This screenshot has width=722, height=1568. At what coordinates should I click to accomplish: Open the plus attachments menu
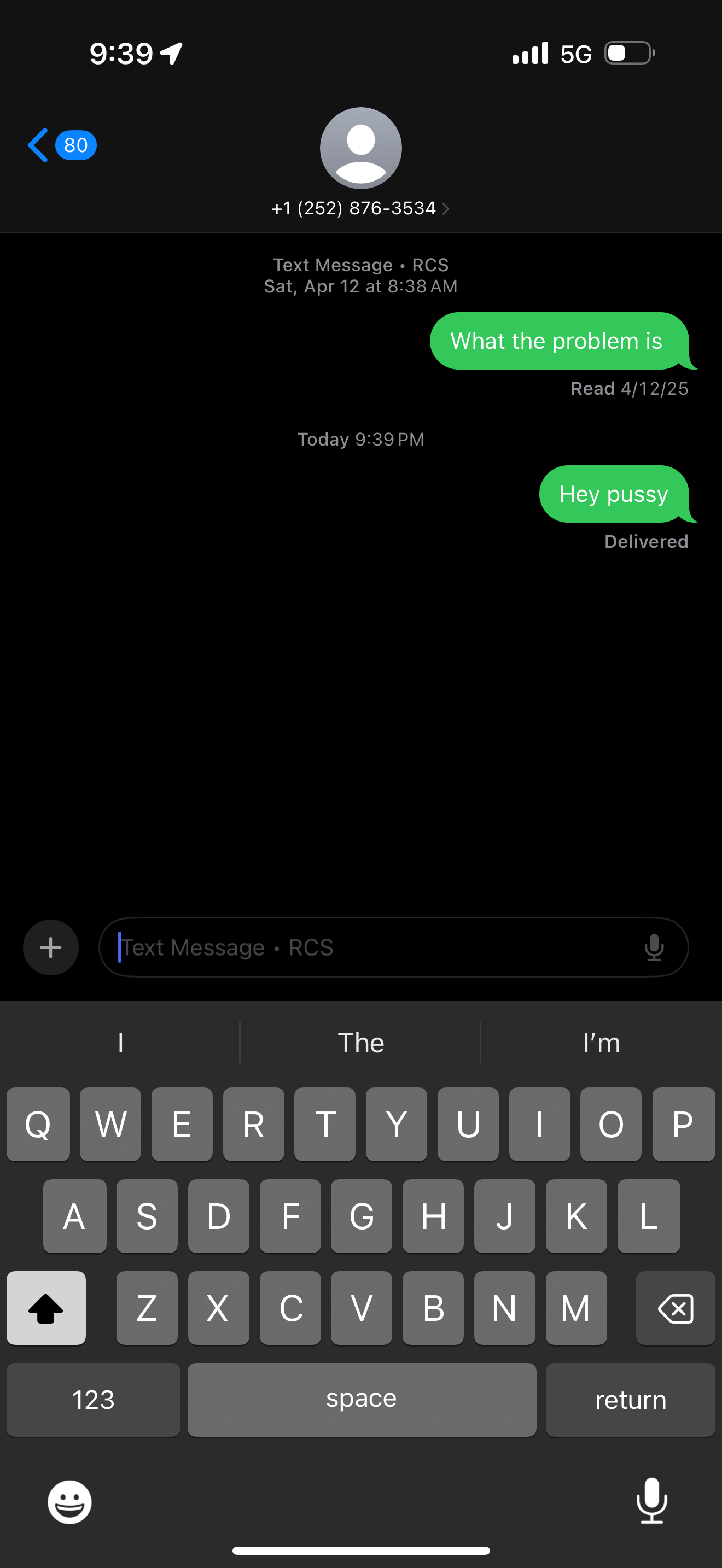pyautogui.click(x=50, y=947)
